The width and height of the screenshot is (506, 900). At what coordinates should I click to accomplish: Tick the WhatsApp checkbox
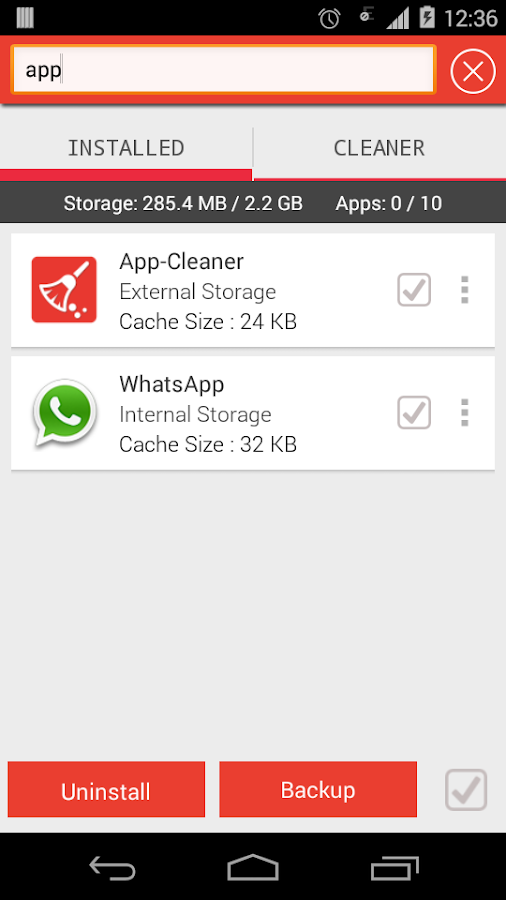(414, 412)
